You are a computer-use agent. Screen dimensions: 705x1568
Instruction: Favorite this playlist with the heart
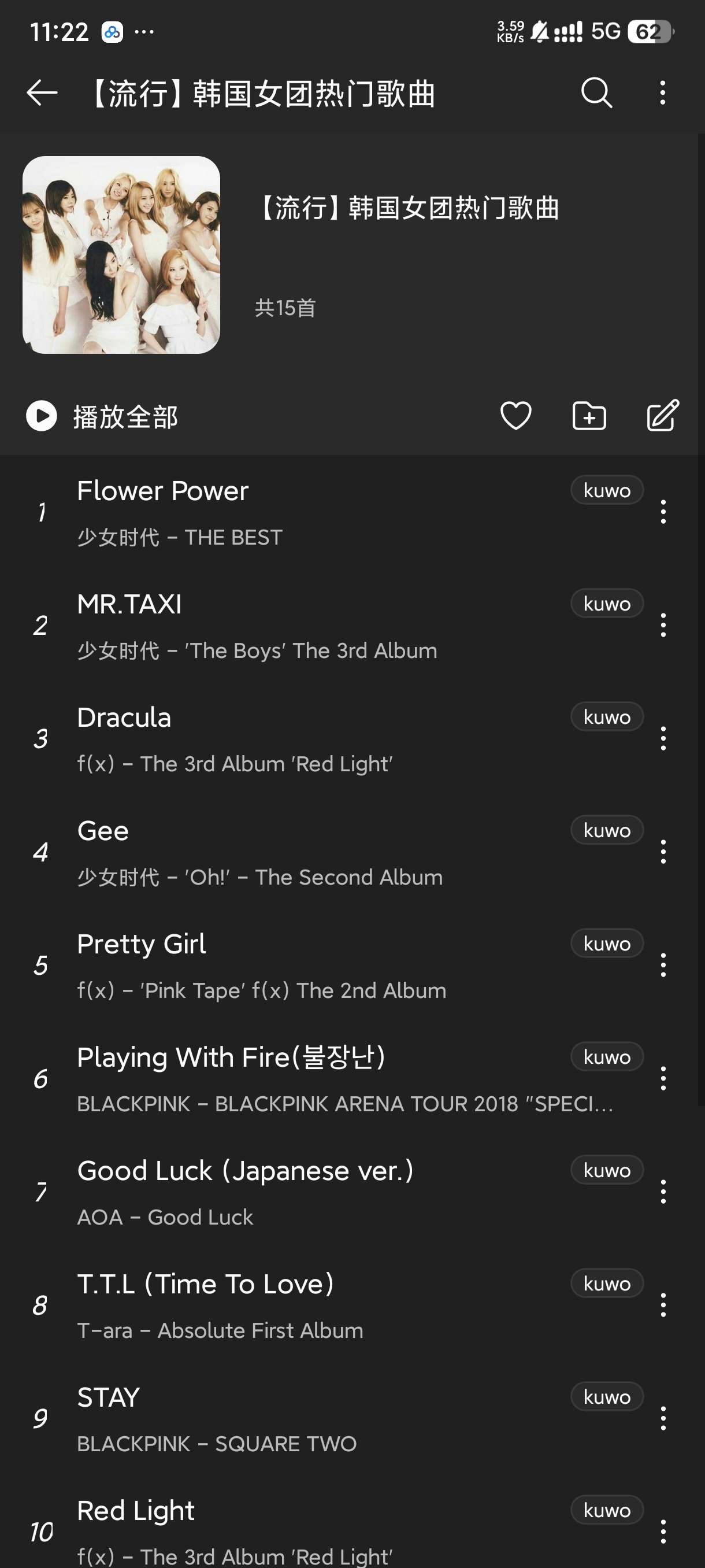(515, 416)
